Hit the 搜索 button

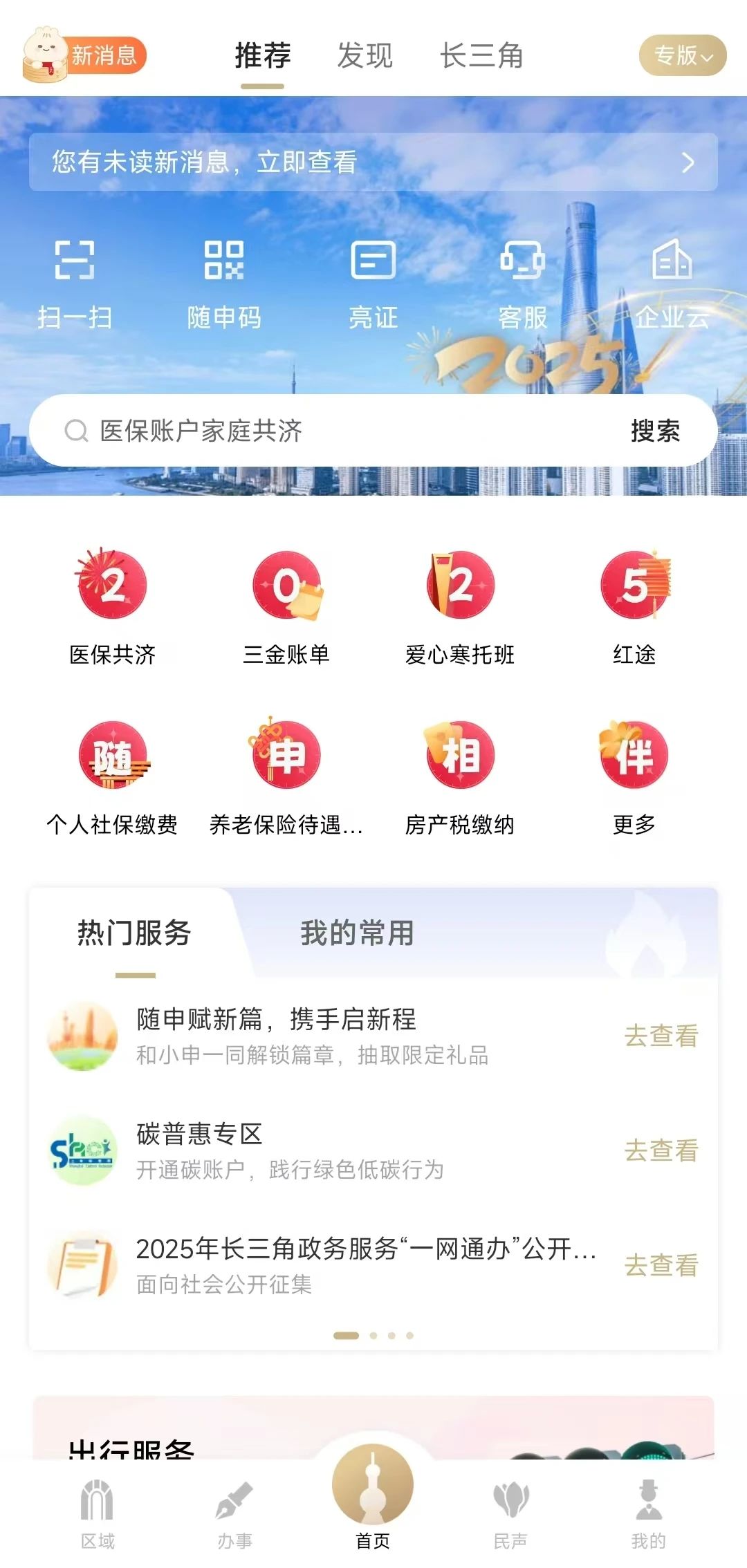coord(655,431)
